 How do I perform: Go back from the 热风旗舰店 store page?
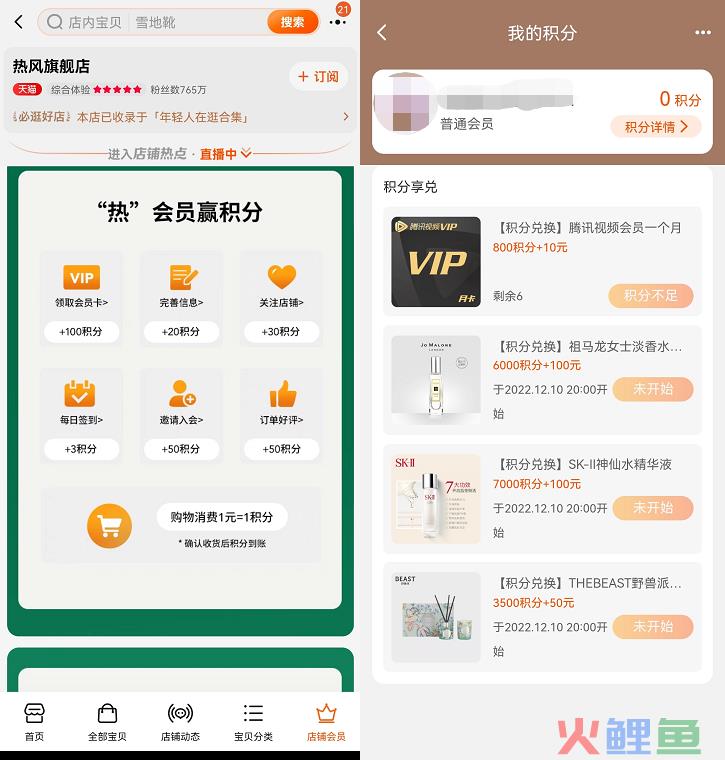pos(18,22)
